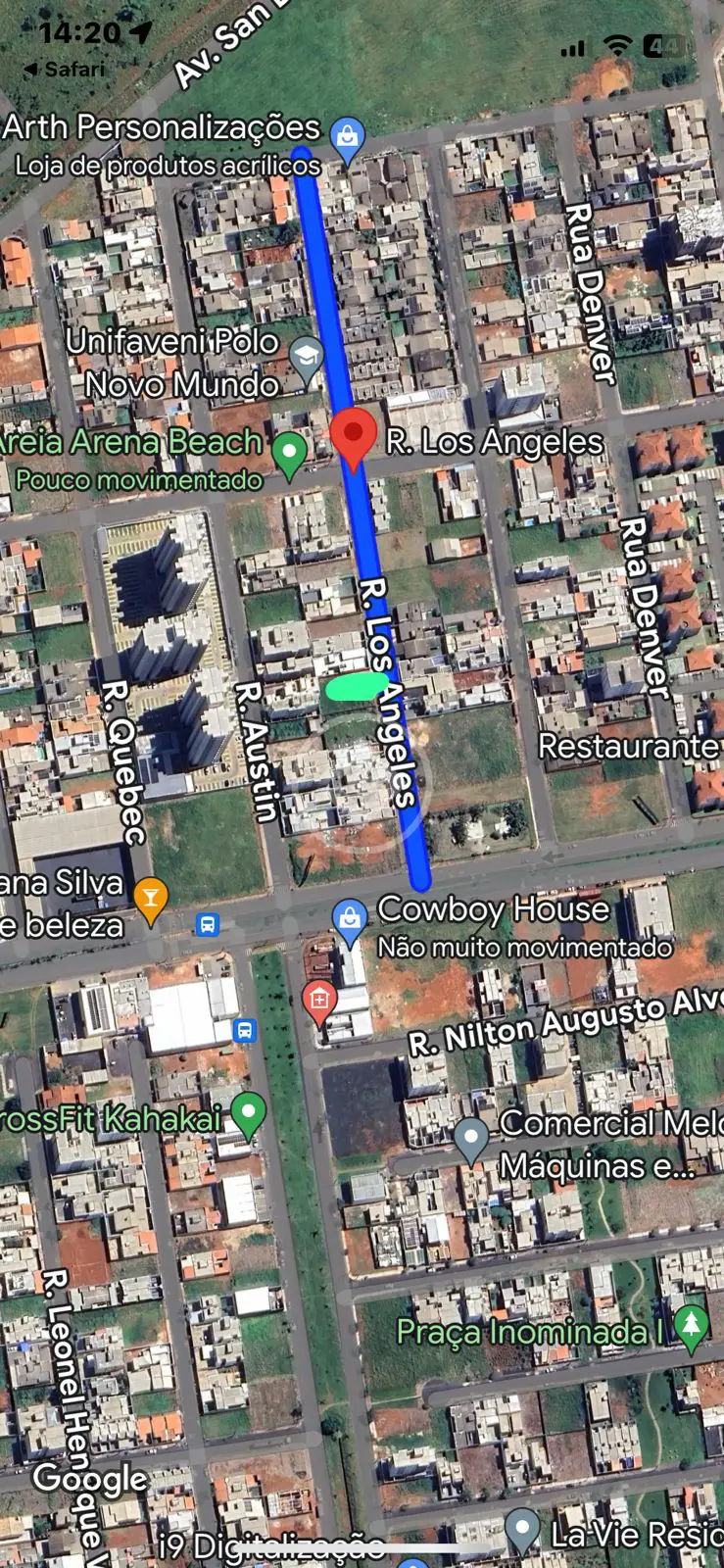Tap the La Vie Residence gray pin
724x1568 pixels.
(521, 1531)
